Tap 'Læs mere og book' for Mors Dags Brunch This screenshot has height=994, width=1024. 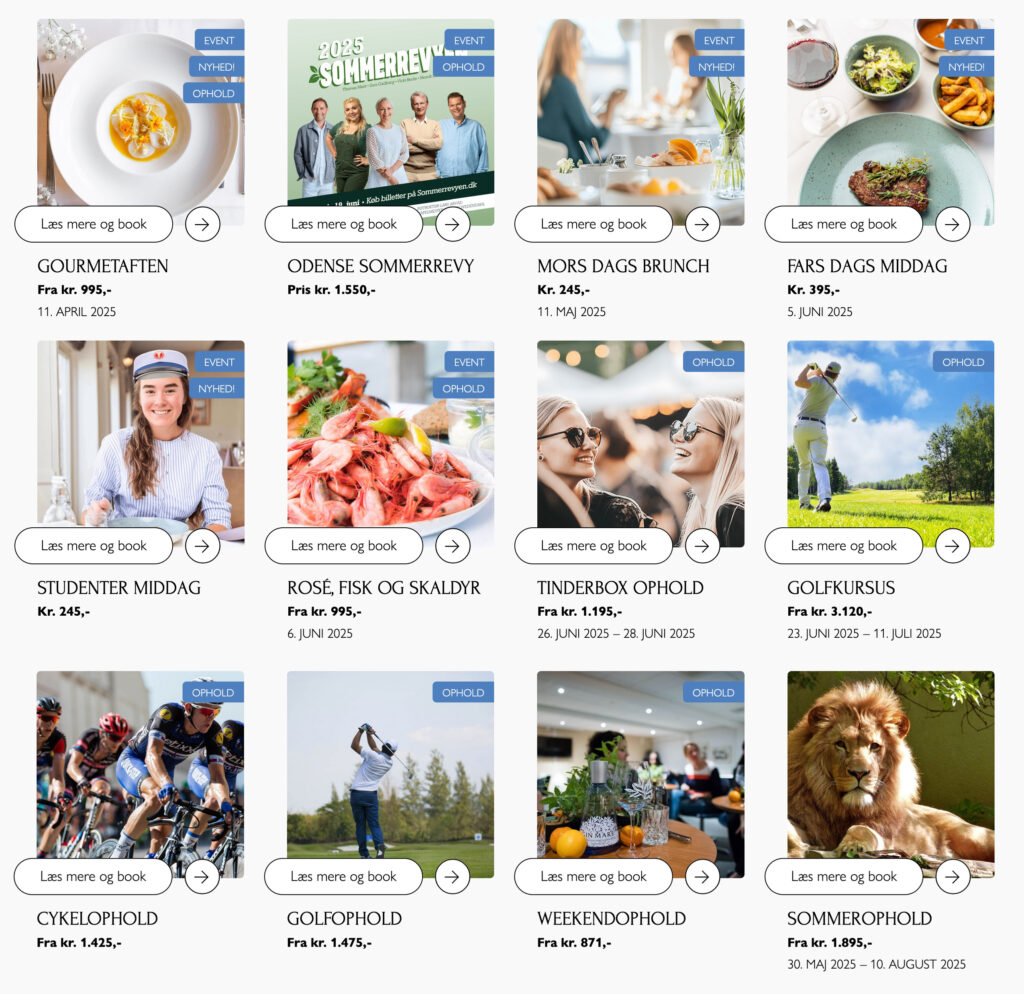594,224
